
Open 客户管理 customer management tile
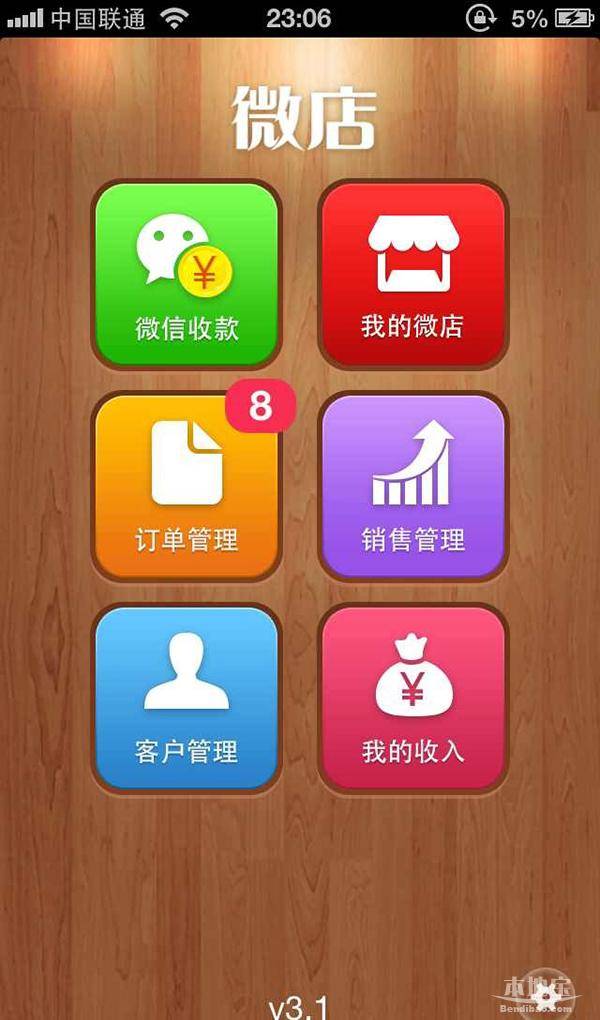[186, 698]
